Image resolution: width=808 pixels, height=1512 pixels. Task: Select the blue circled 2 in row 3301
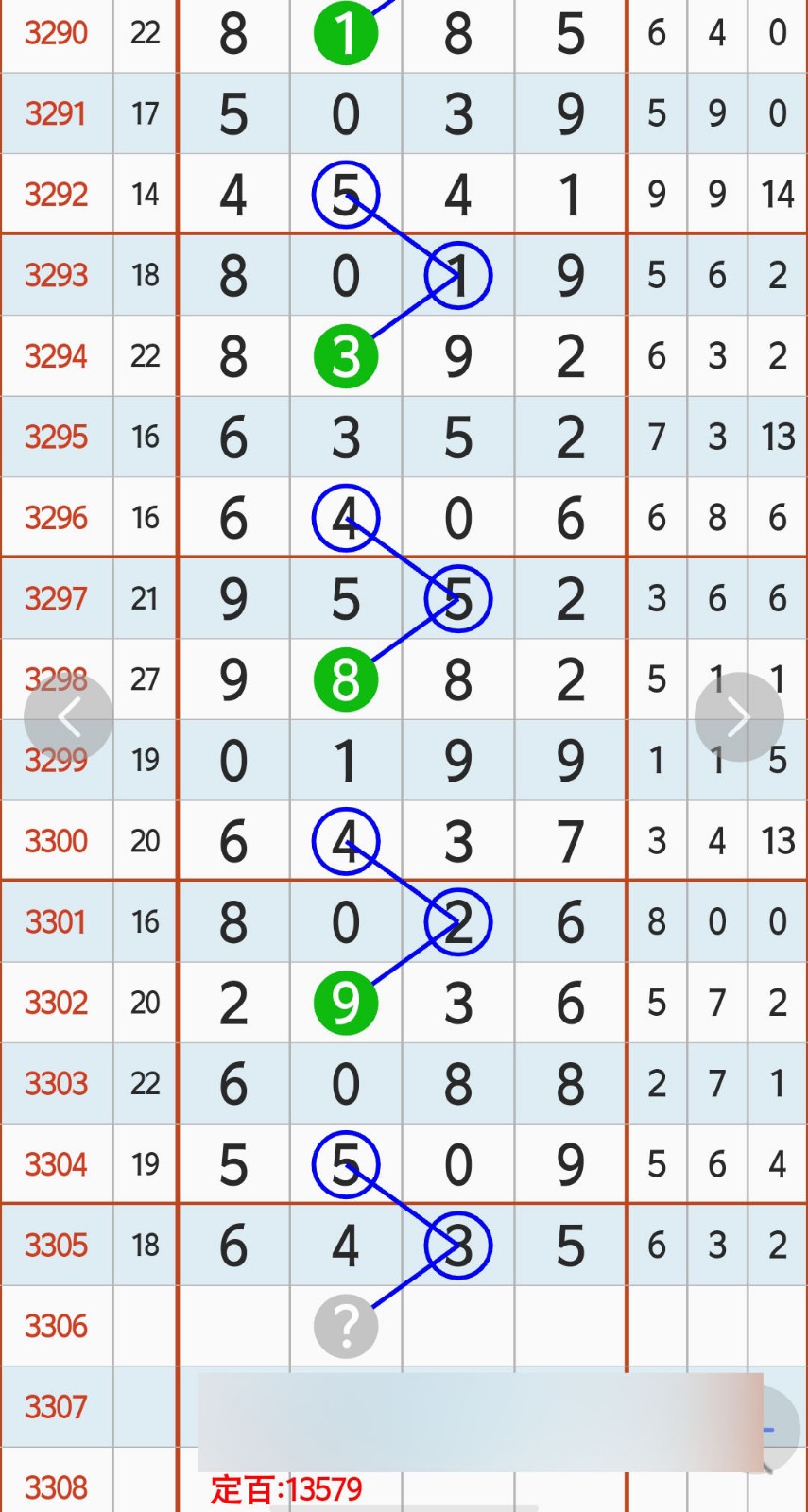point(458,921)
